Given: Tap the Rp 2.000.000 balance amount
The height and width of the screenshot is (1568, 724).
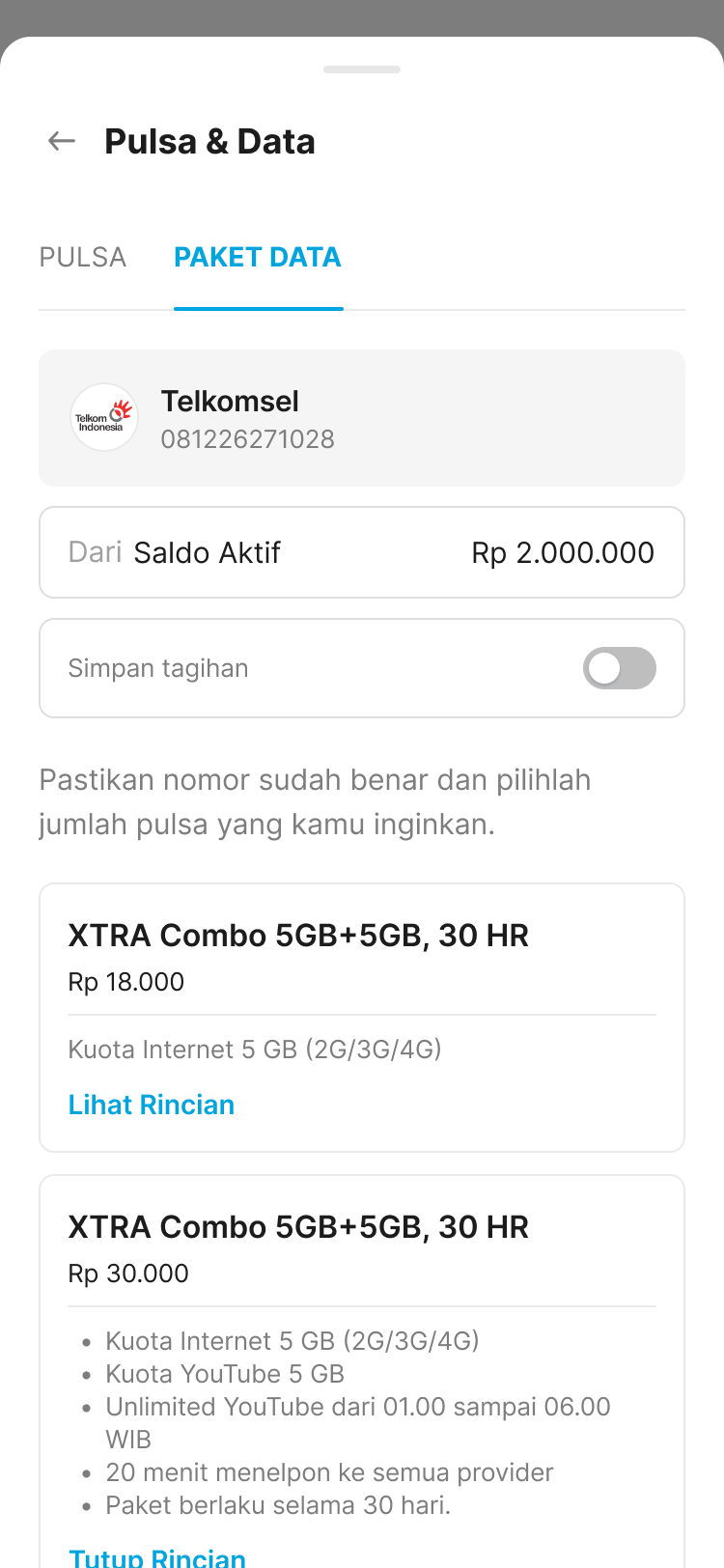Looking at the screenshot, I should click(562, 552).
